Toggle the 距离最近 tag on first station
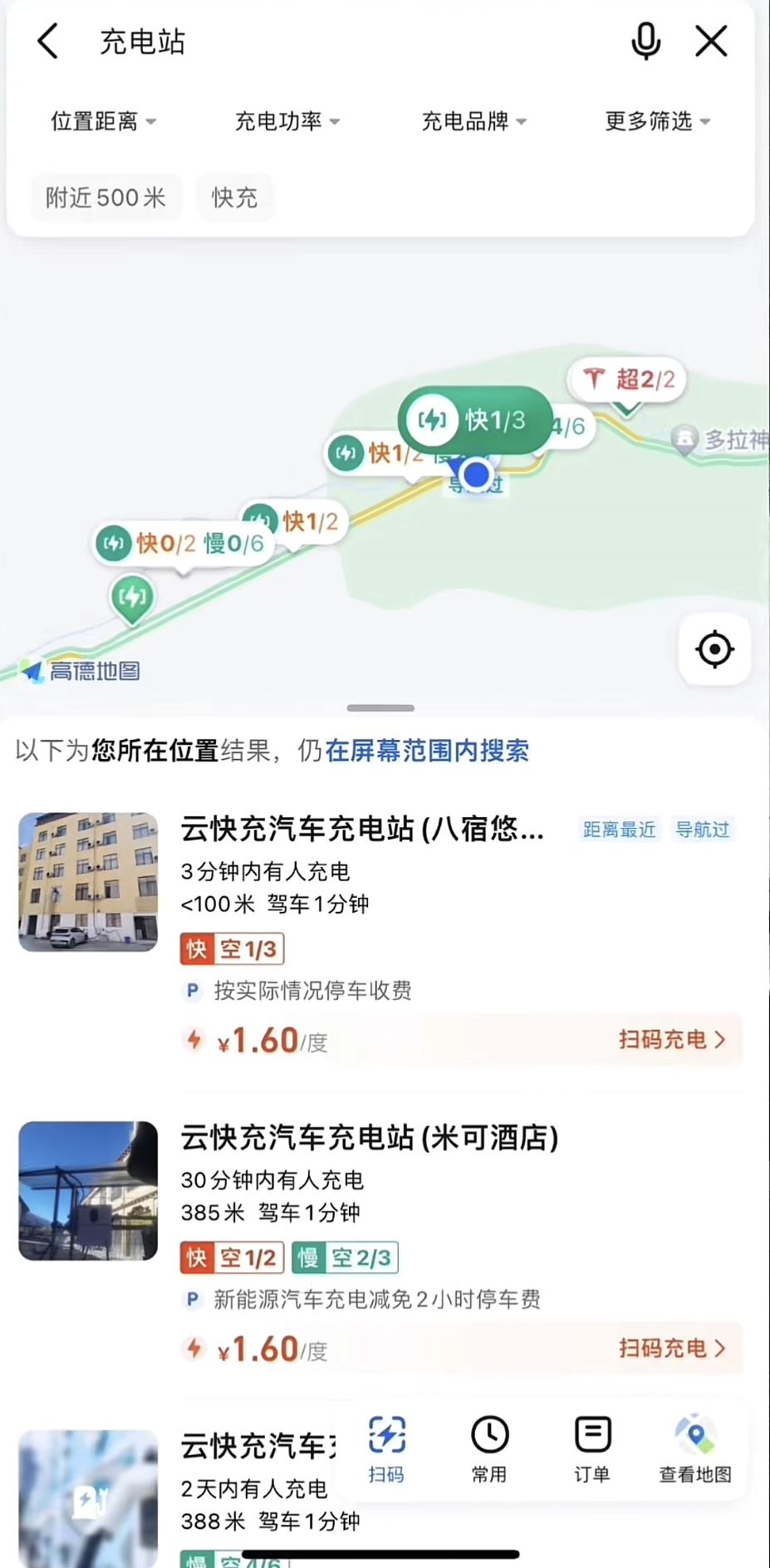The width and height of the screenshot is (770, 1568). pos(619,830)
